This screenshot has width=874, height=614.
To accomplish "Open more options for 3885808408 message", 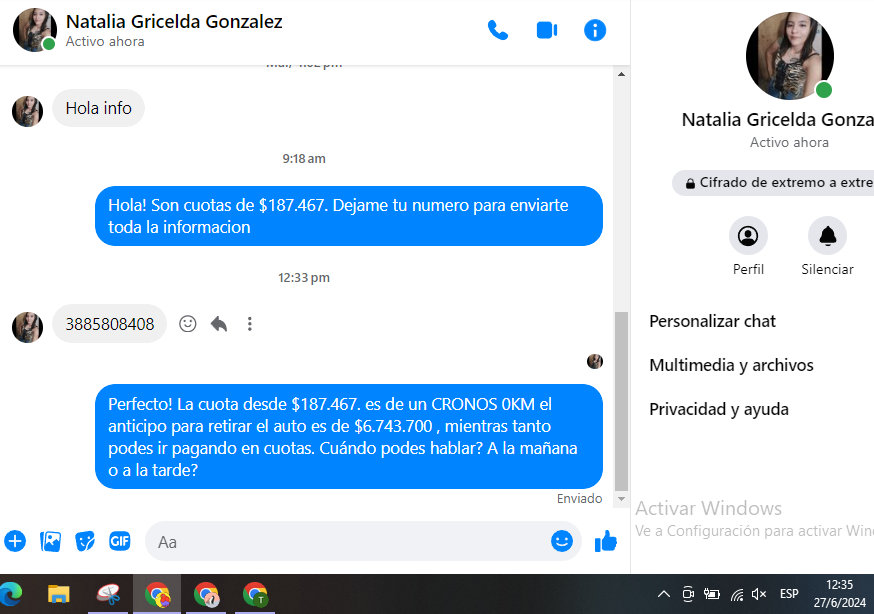I will (x=250, y=324).
